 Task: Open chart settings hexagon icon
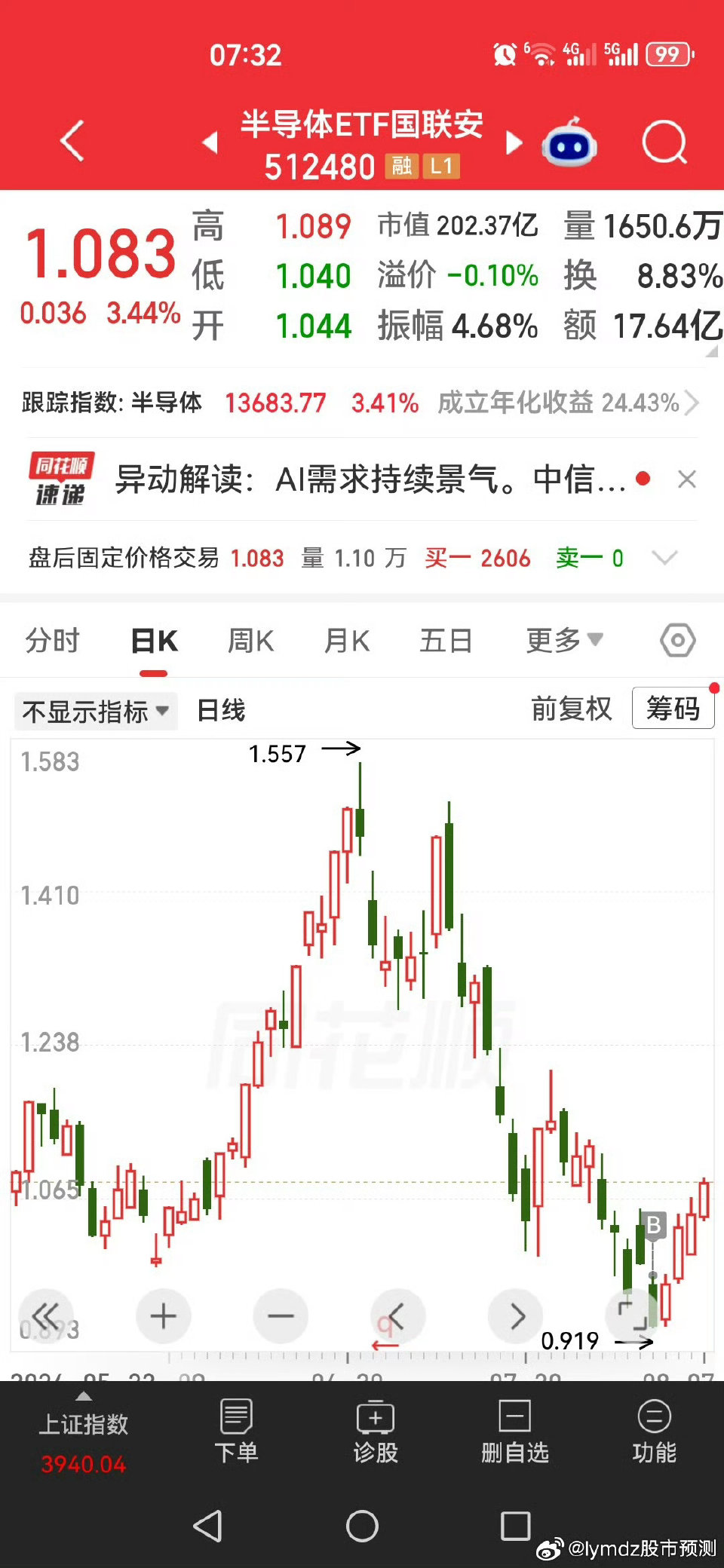point(678,641)
